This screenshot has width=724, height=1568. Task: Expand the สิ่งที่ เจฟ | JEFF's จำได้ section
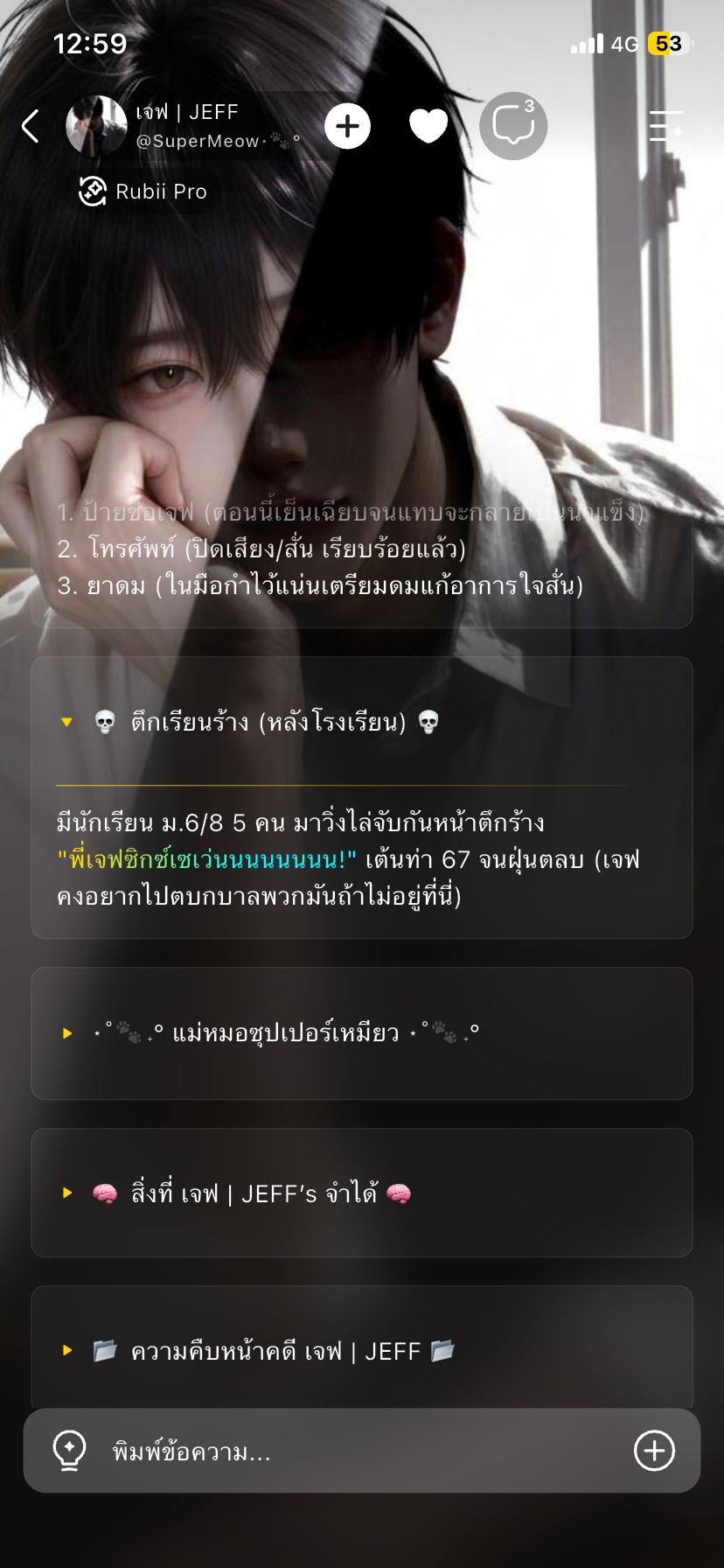[362, 1193]
